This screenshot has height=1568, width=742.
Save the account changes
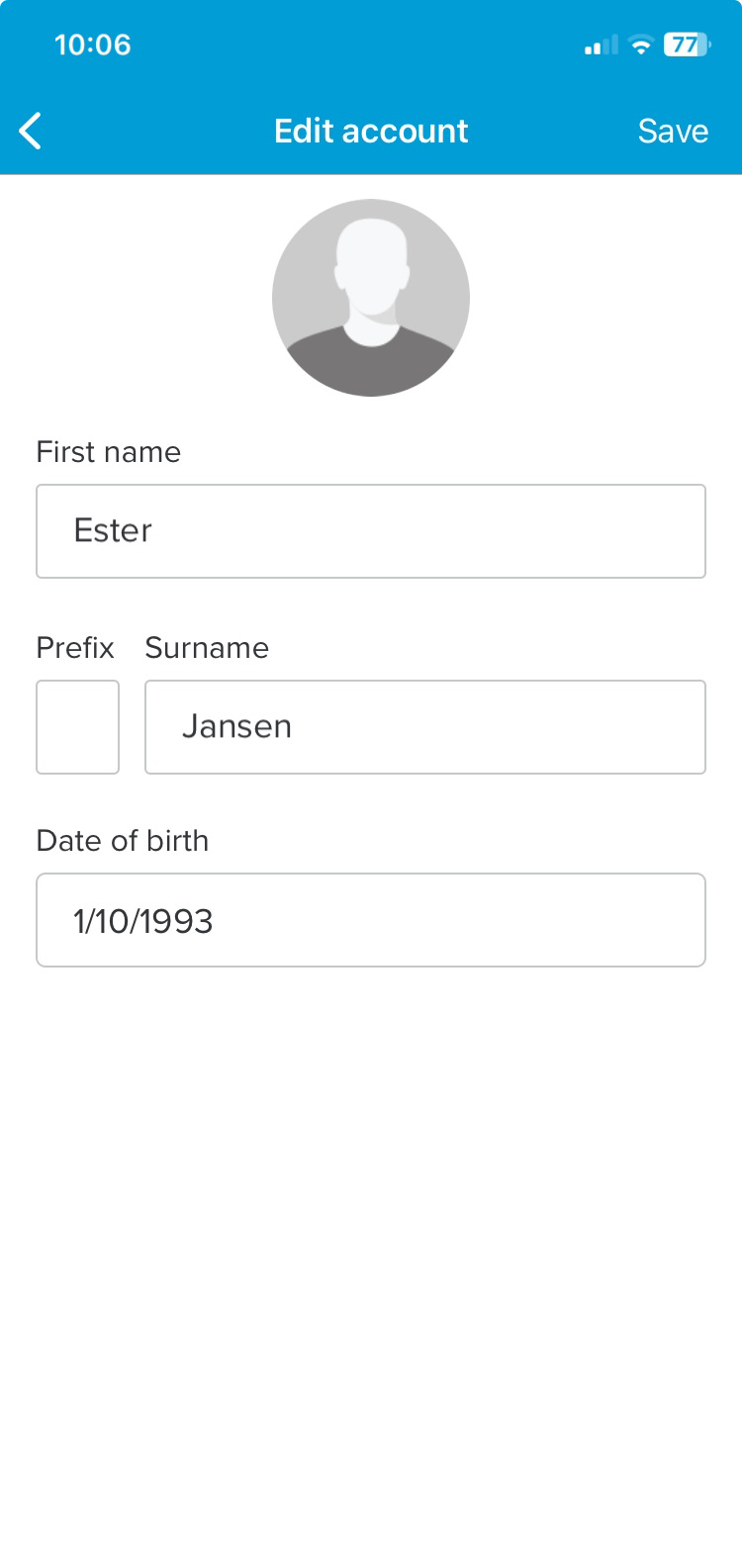[x=673, y=131]
